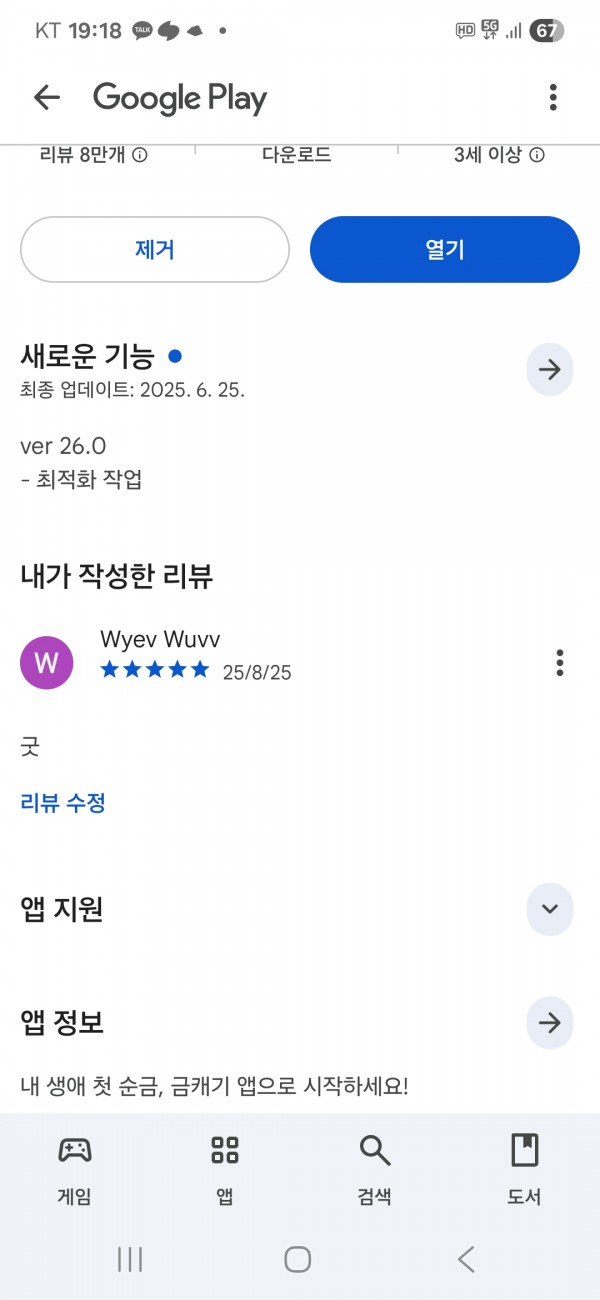This screenshot has height=1300, width=600.
Task: Open the 앱 정보 details arrow
Action: click(x=550, y=1023)
